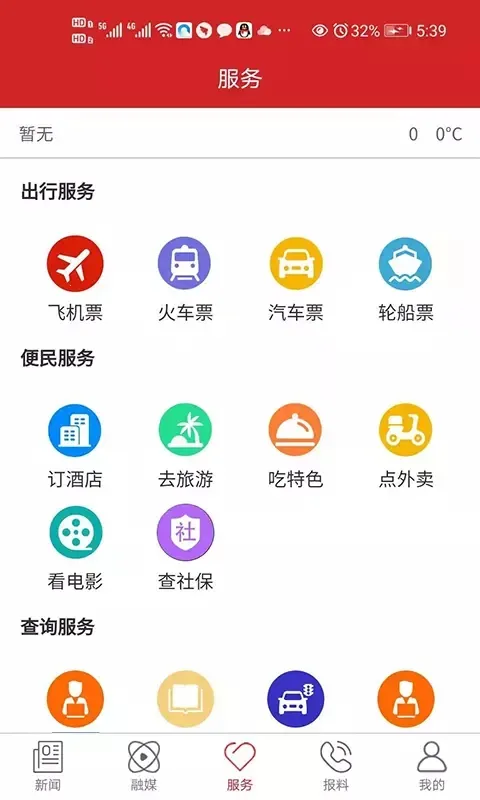Switch to the 新闻 tab
This screenshot has height=800, width=480.
48,766
